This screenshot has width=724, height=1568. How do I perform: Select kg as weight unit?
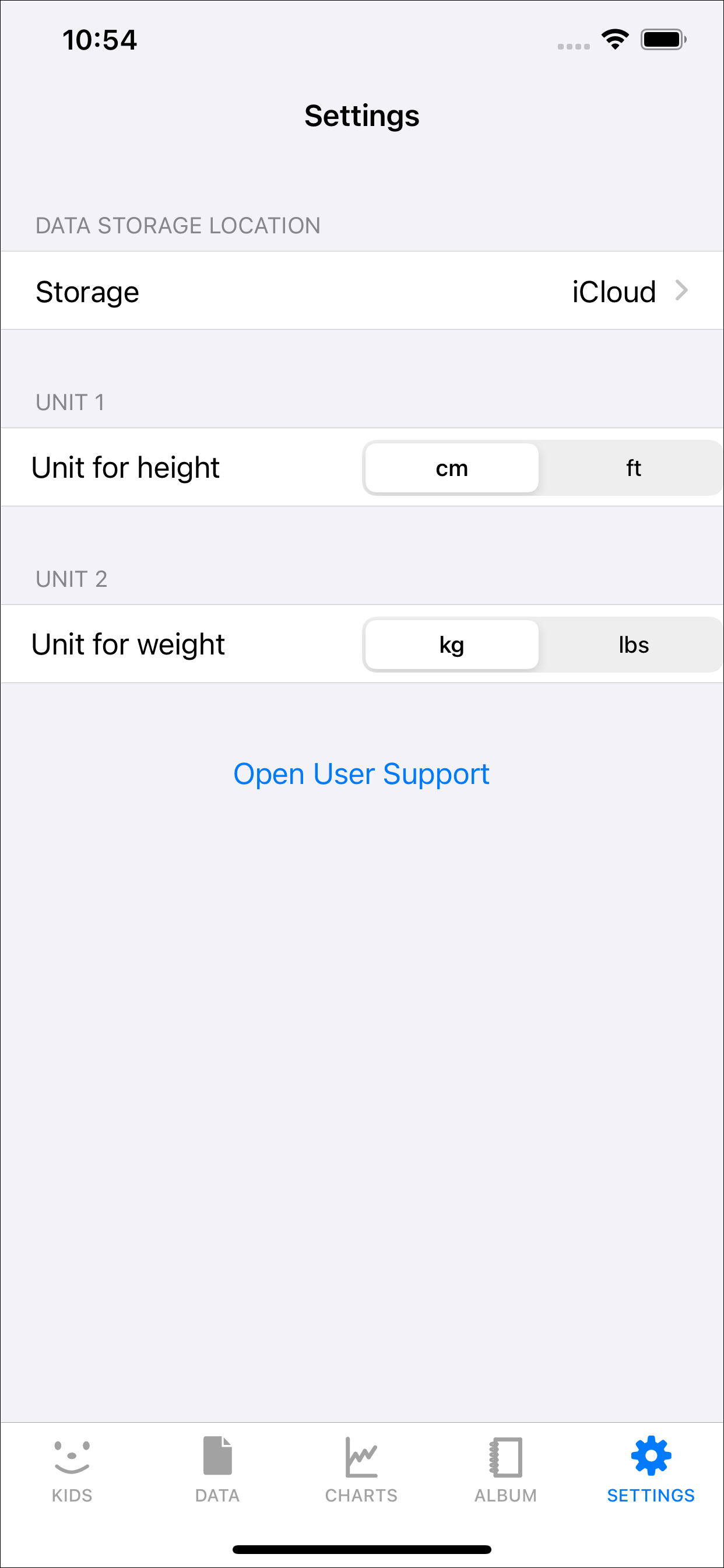[x=451, y=644]
